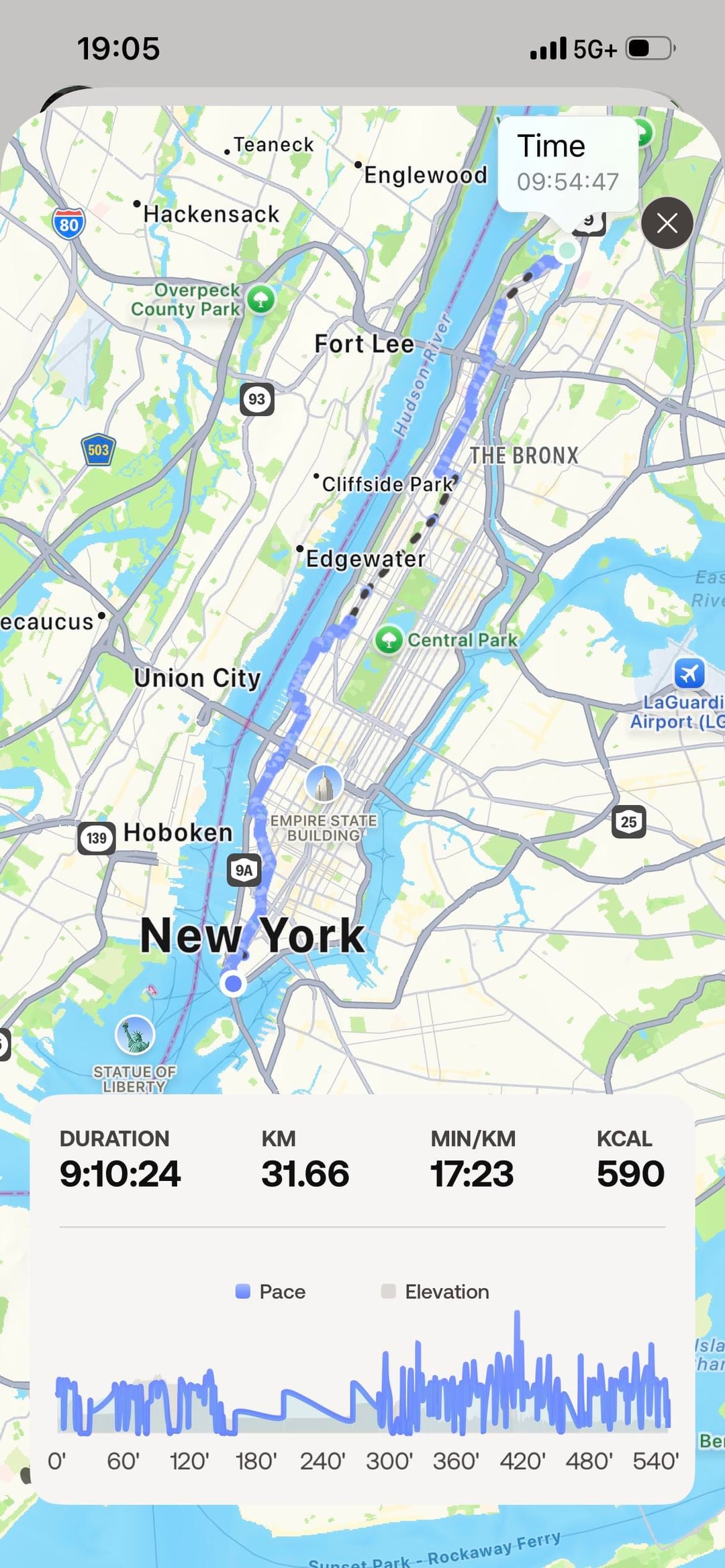Image resolution: width=725 pixels, height=1568 pixels.
Task: Tap the Central Park map marker
Action: (x=389, y=640)
